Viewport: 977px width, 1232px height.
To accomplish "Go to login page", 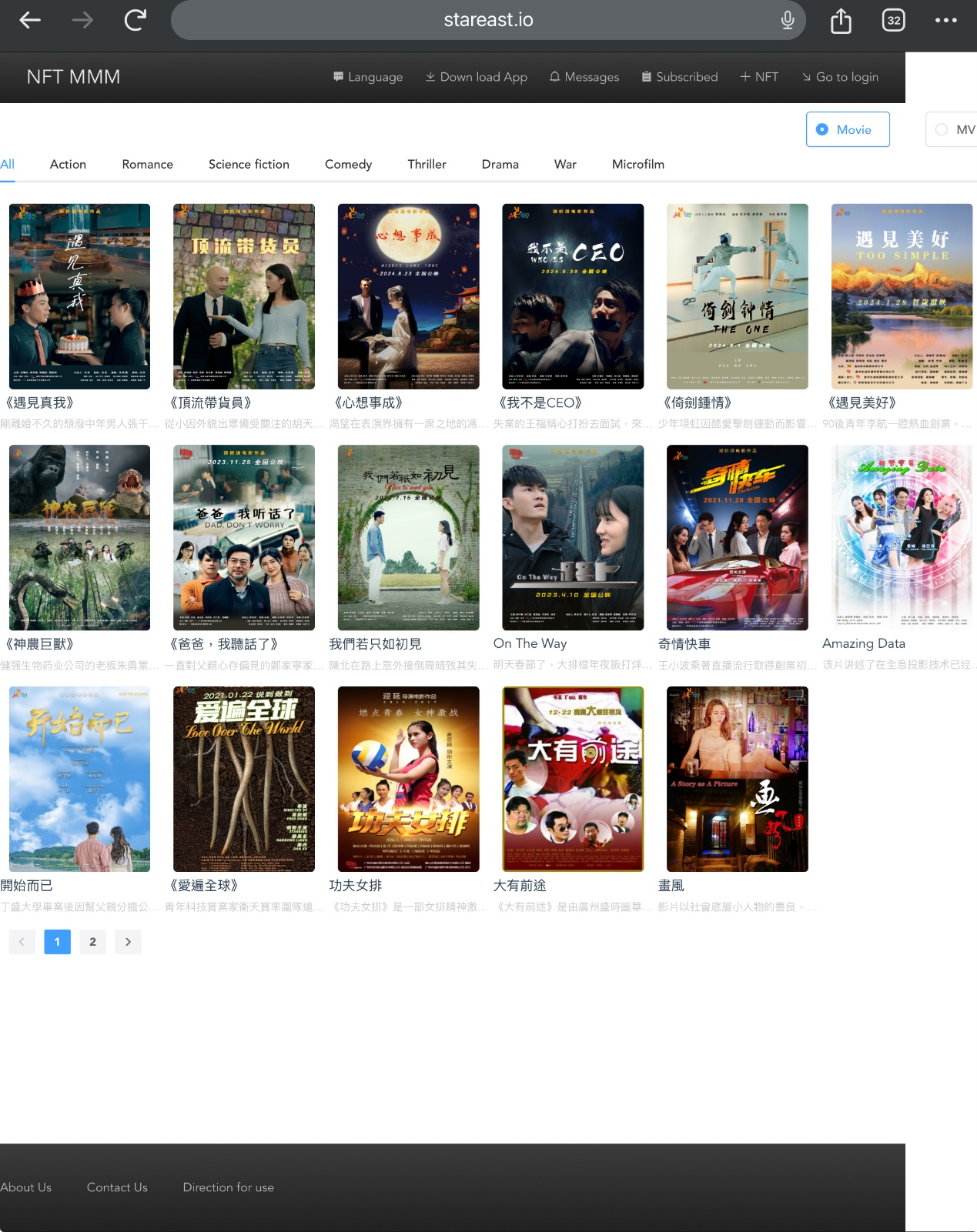I will point(840,77).
